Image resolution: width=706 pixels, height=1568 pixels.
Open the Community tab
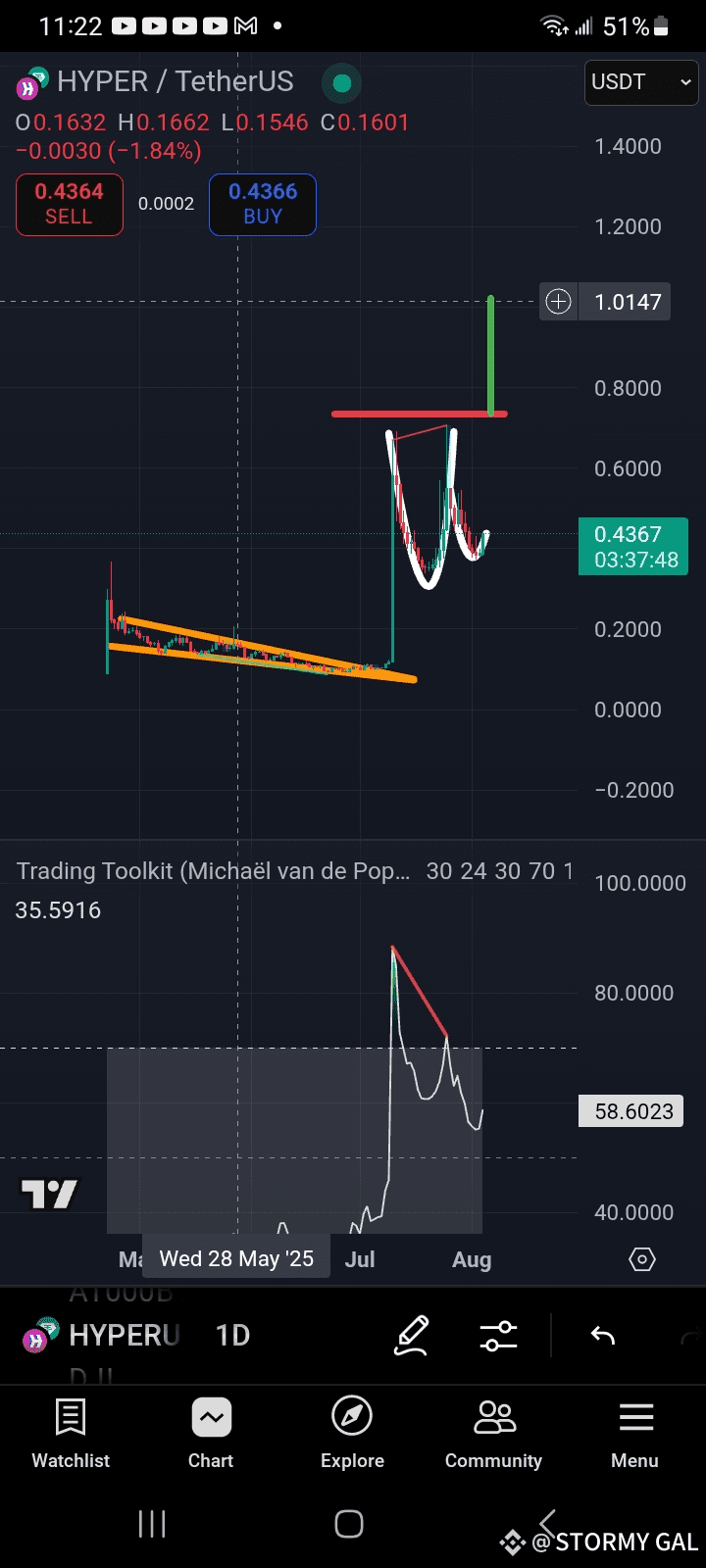(x=493, y=1434)
